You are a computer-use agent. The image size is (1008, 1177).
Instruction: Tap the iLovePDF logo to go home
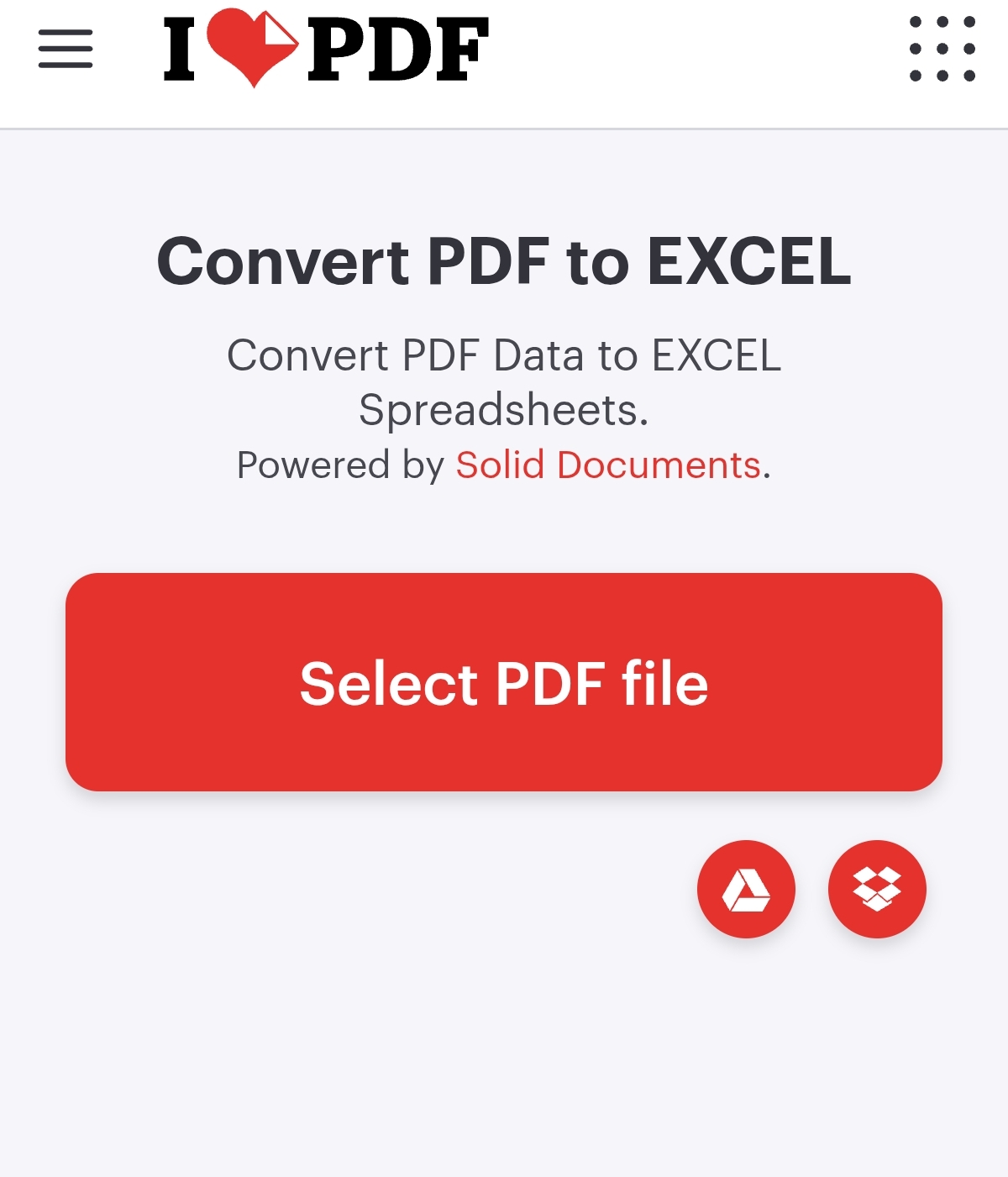tap(326, 49)
